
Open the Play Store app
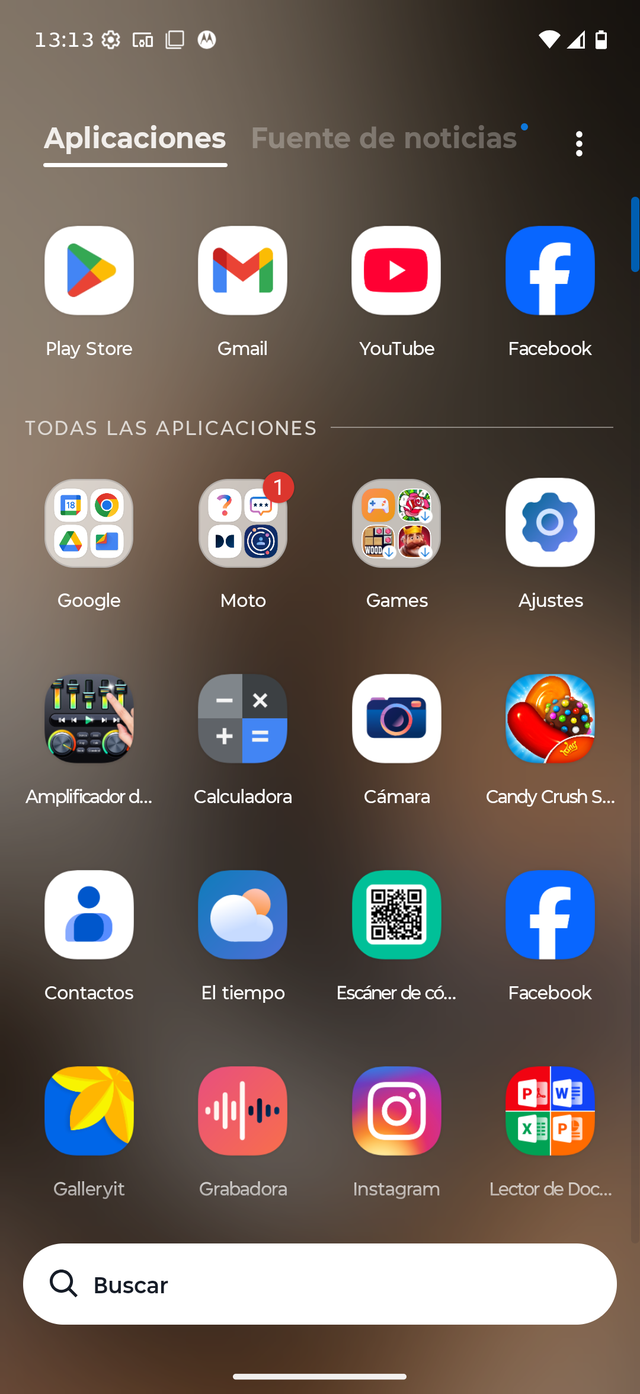[89, 271]
